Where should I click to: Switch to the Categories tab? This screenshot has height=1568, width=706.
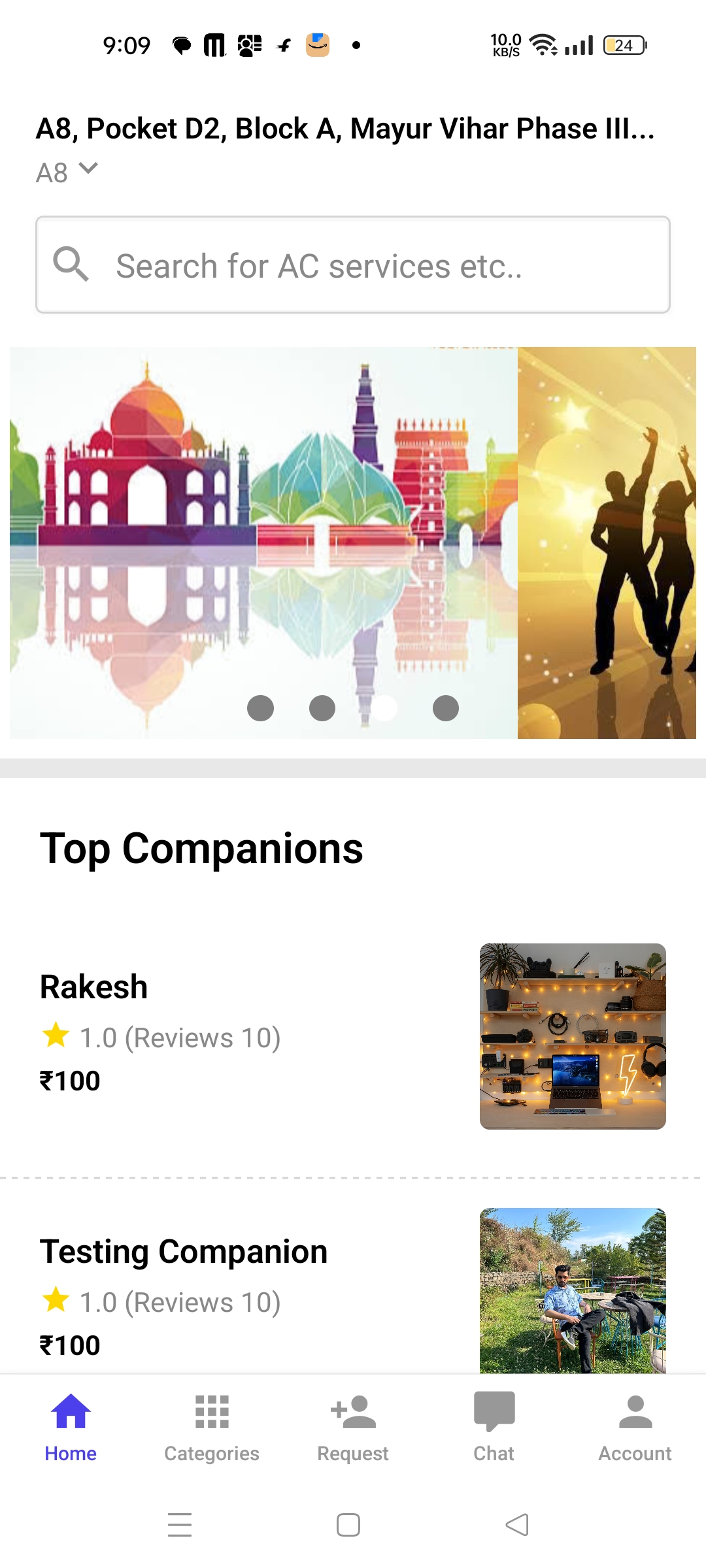tap(212, 1428)
